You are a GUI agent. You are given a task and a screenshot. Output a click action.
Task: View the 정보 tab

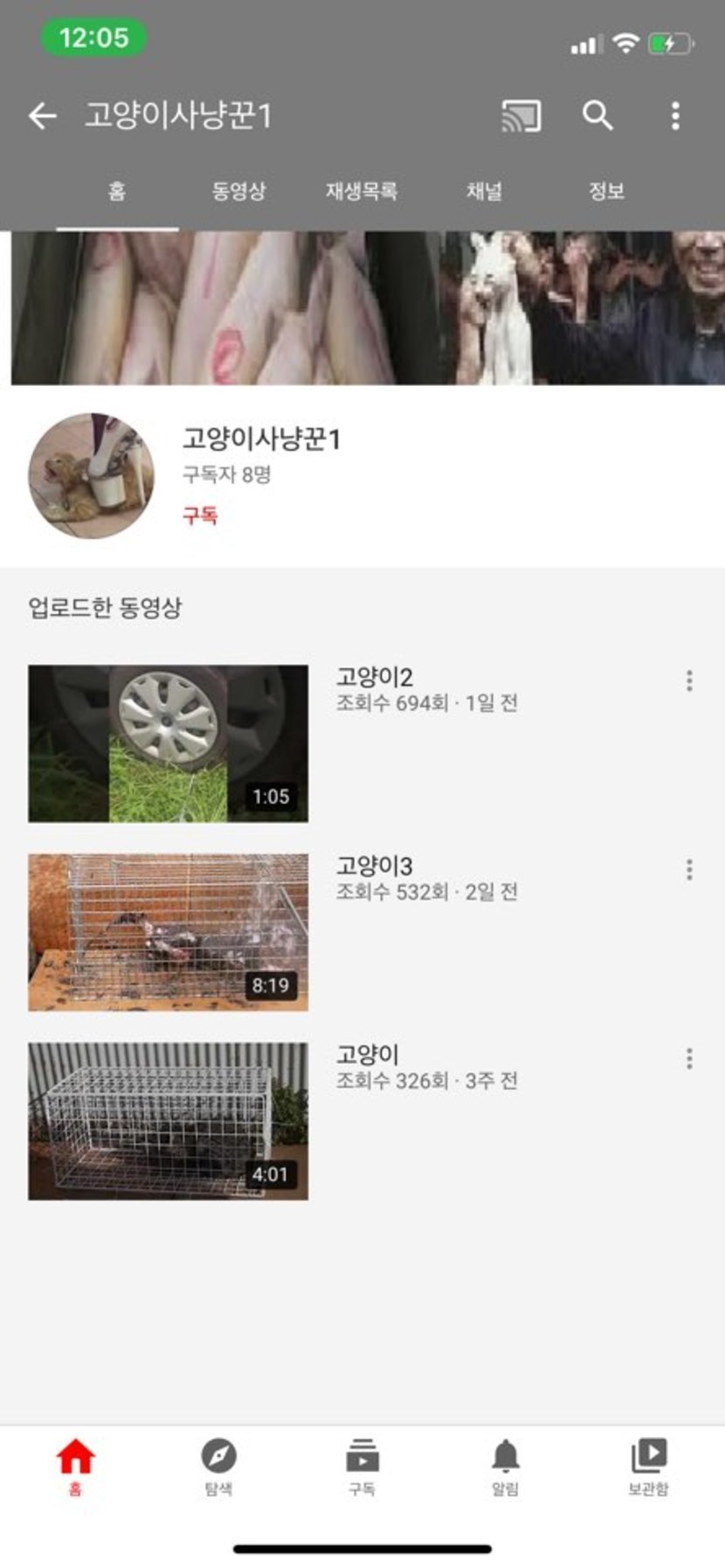(606, 191)
